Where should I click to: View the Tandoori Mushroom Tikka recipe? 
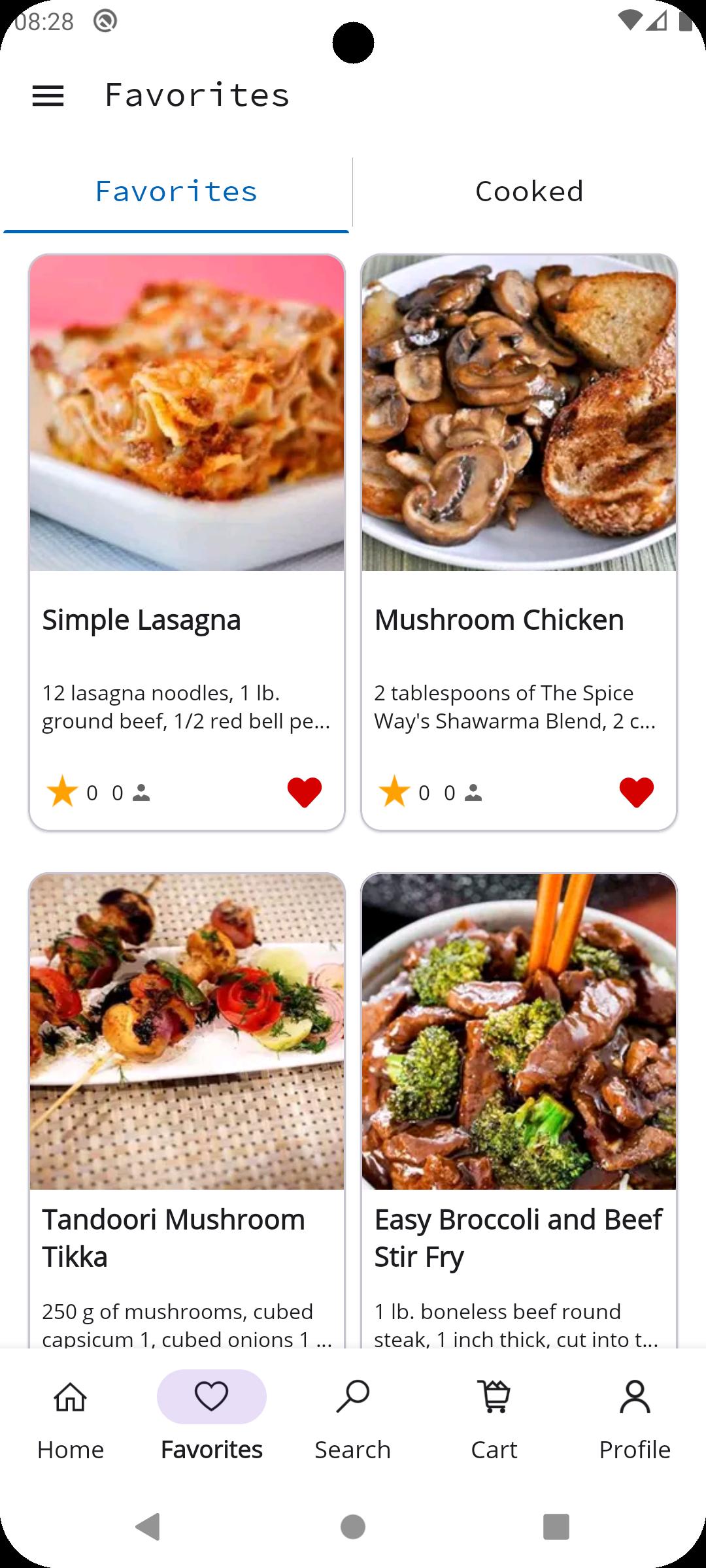[187, 1111]
